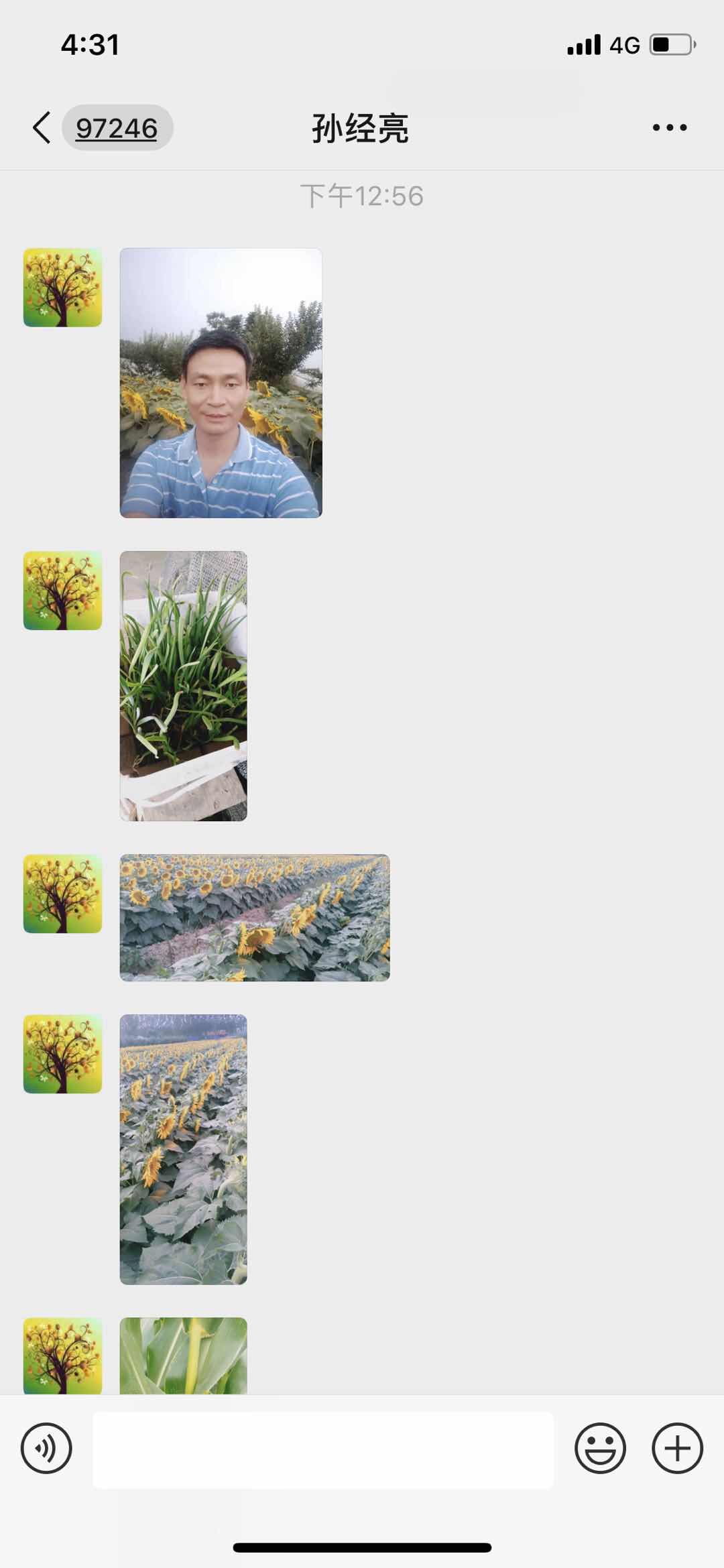Tap the message text field
This screenshot has width=724, height=1568.
coord(323,1449)
